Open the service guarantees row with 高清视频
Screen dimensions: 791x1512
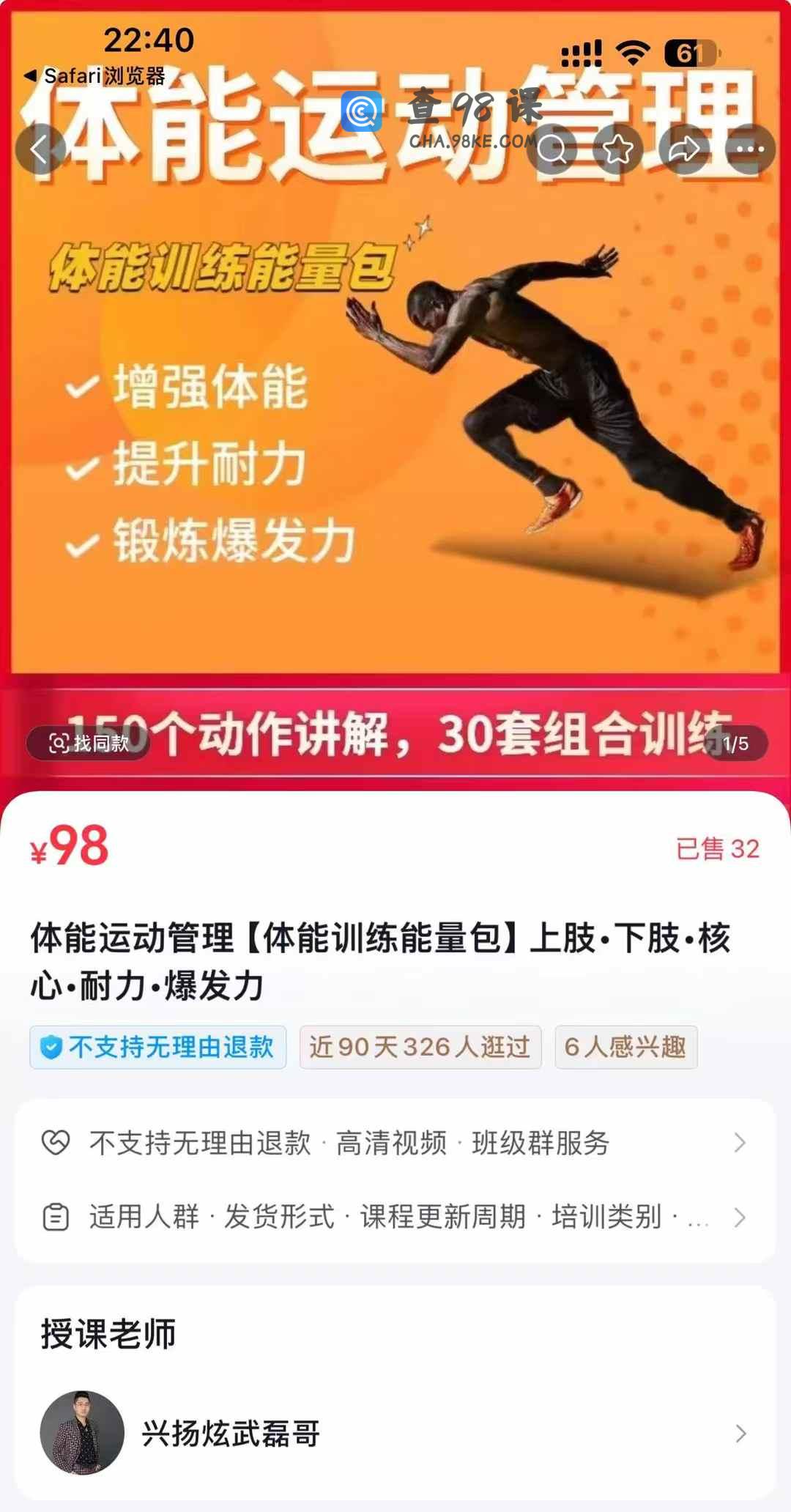tap(395, 1143)
